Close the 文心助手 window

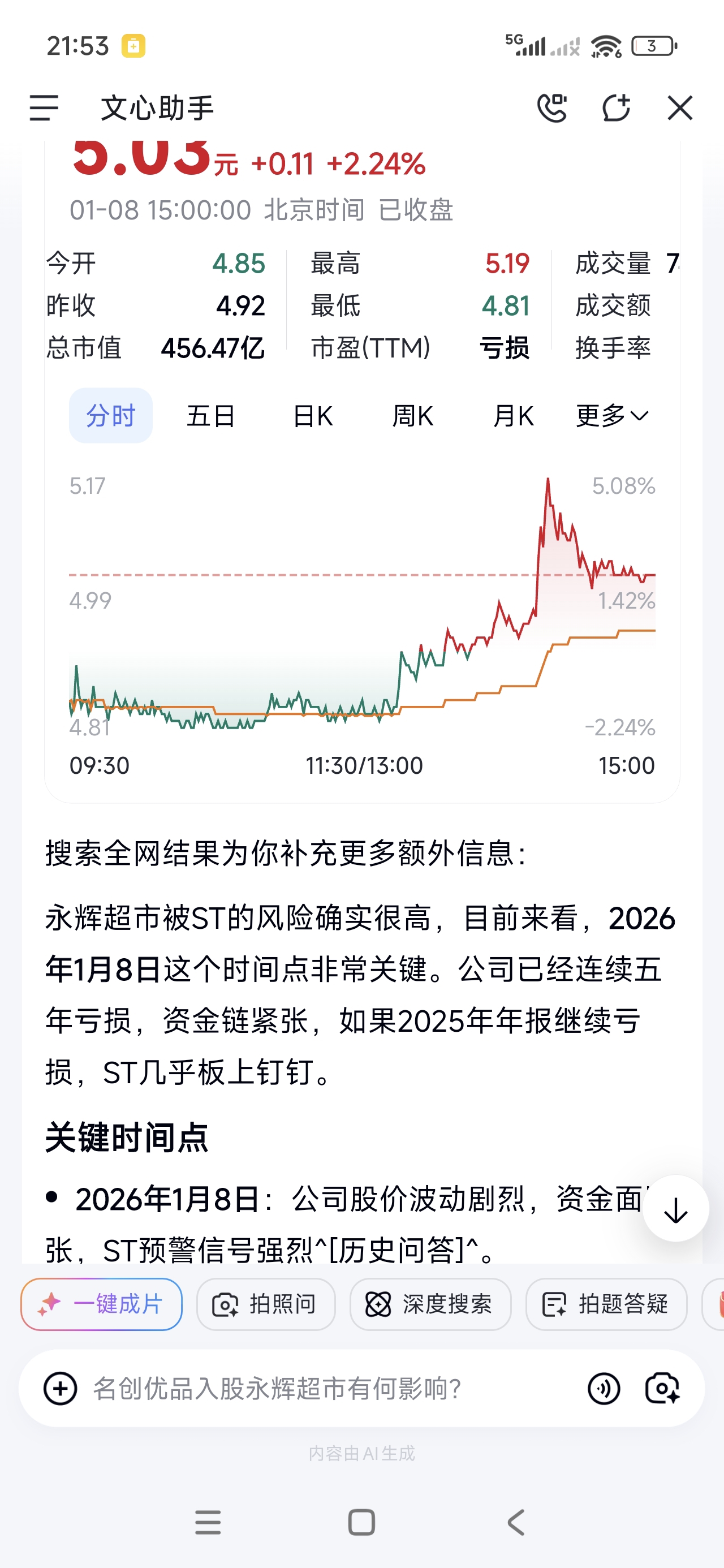pos(679,109)
